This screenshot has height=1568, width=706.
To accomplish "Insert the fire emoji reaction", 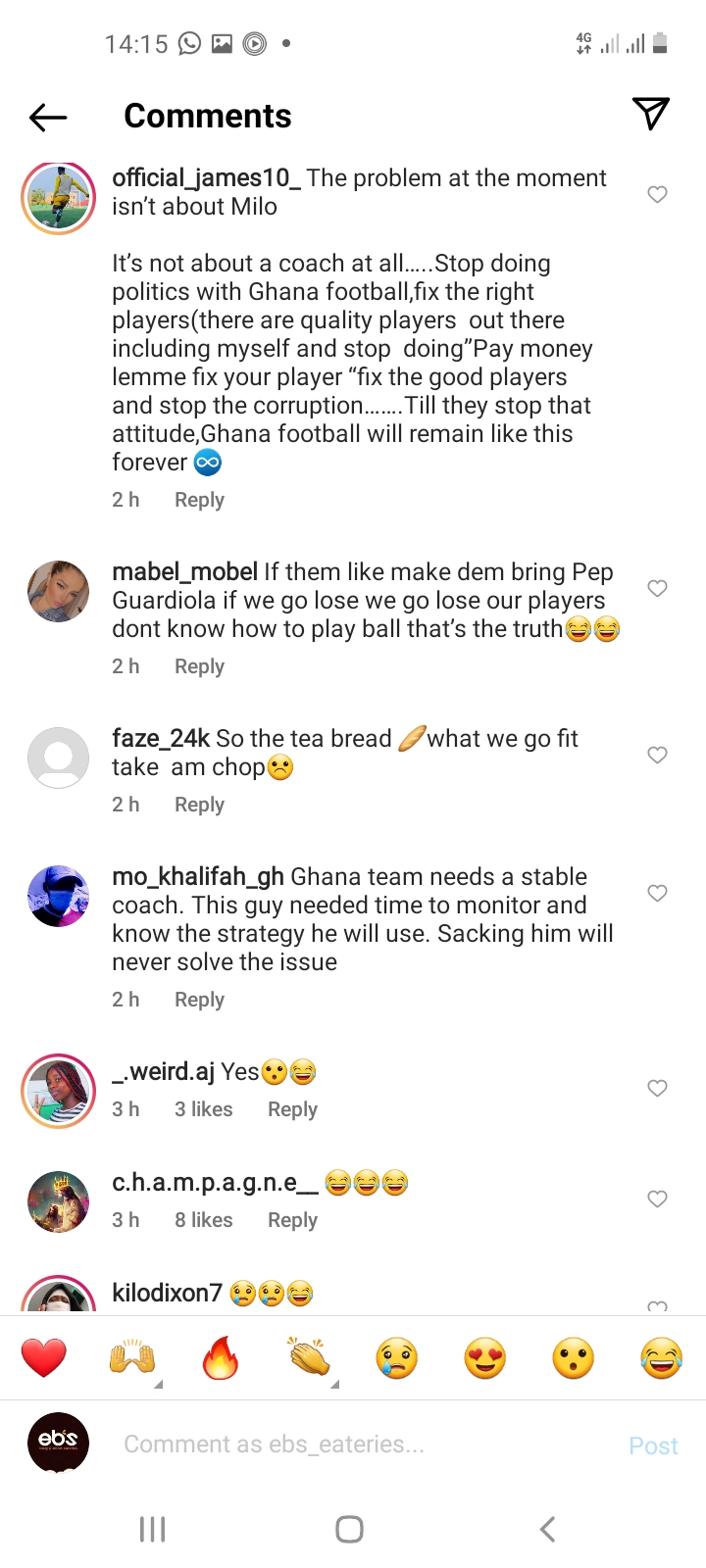I will (221, 1359).
